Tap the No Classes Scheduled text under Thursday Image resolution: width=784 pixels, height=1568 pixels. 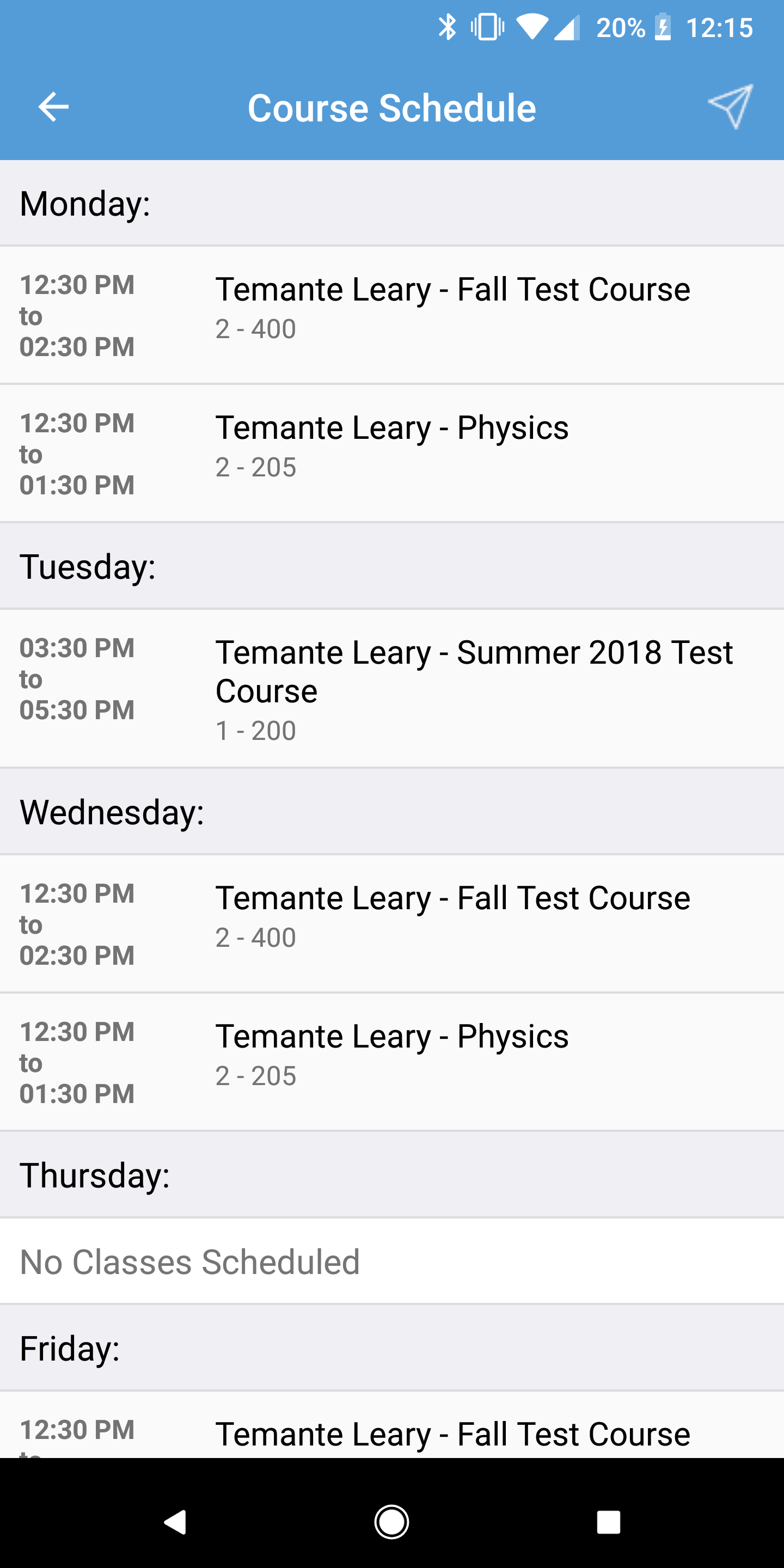[189, 1261]
